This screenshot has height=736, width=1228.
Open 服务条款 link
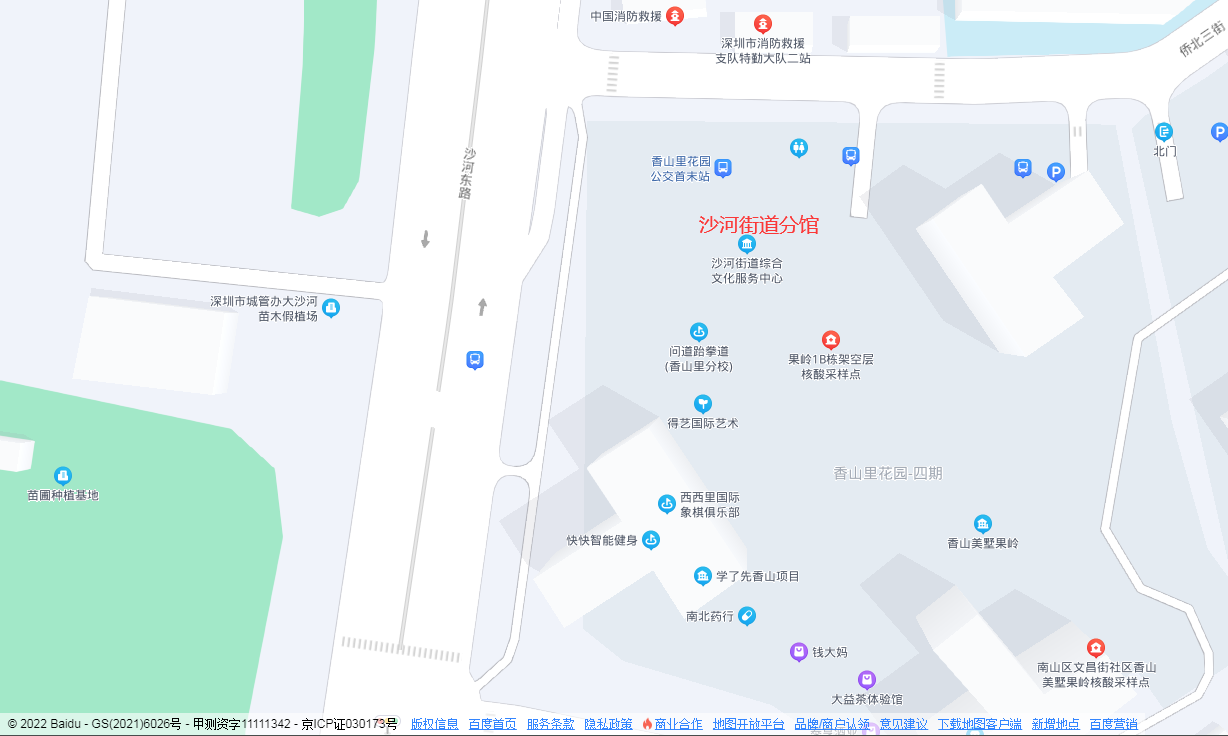coord(550,724)
